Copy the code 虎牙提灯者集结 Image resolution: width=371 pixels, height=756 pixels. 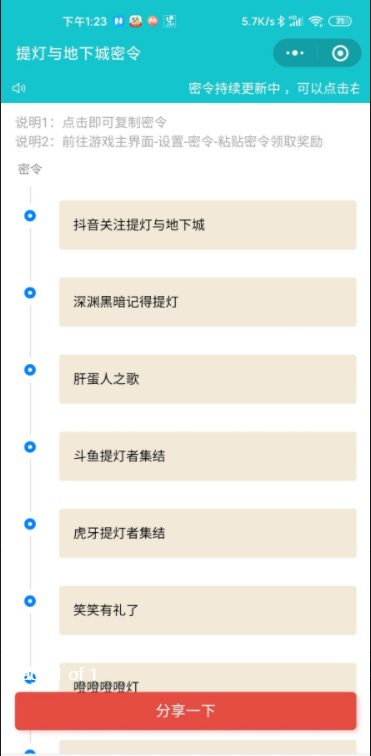pos(207,533)
